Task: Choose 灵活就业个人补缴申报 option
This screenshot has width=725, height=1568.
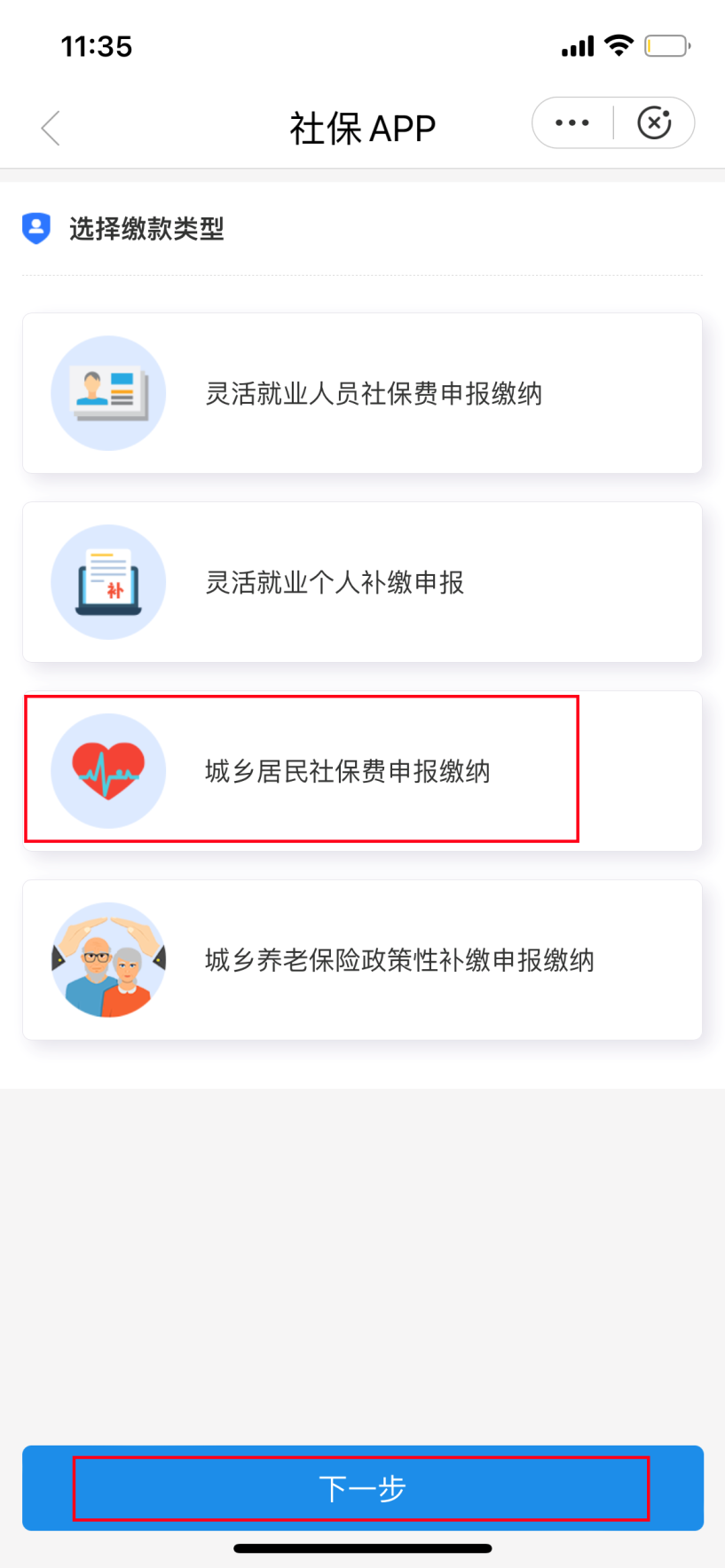Action: (x=362, y=582)
